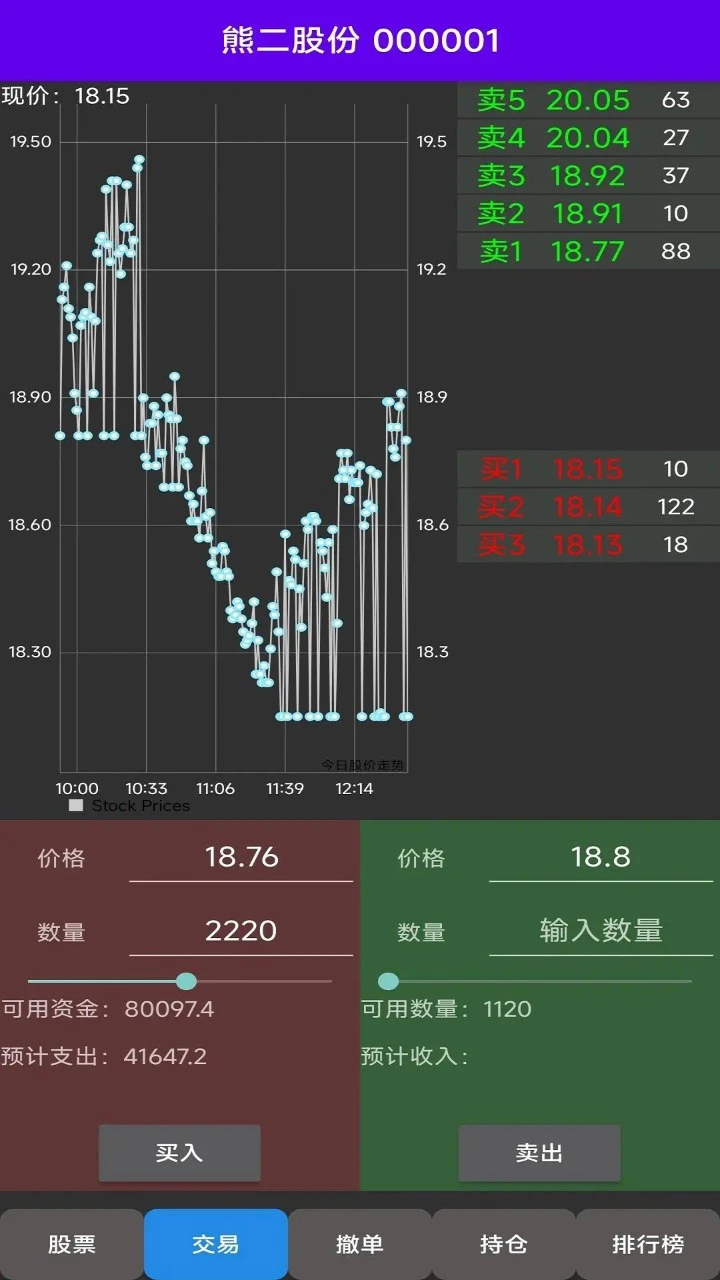Select the buy quantity field showing 2220
The height and width of the screenshot is (1280, 720).
pos(240,931)
